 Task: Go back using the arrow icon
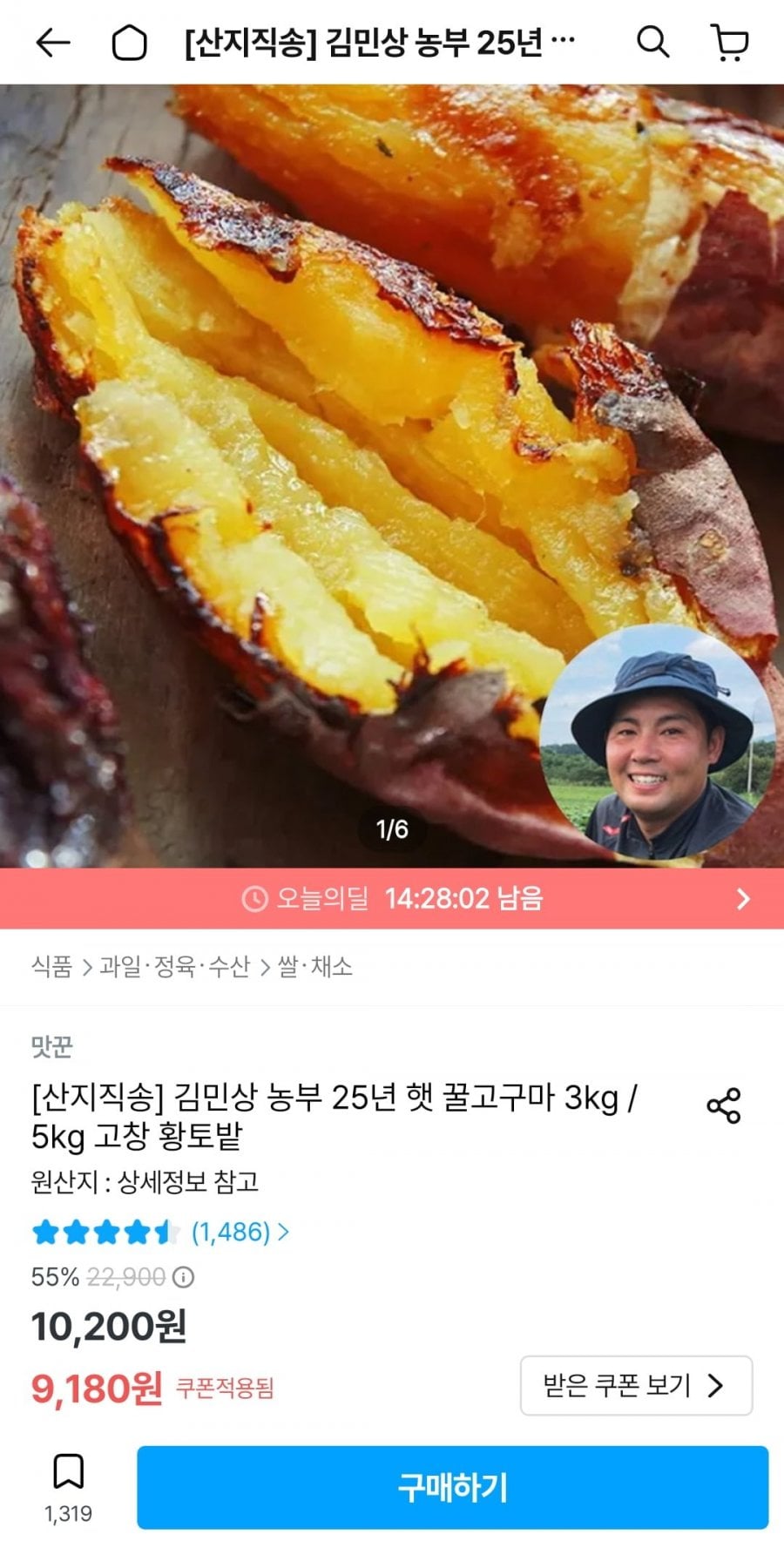[x=52, y=42]
